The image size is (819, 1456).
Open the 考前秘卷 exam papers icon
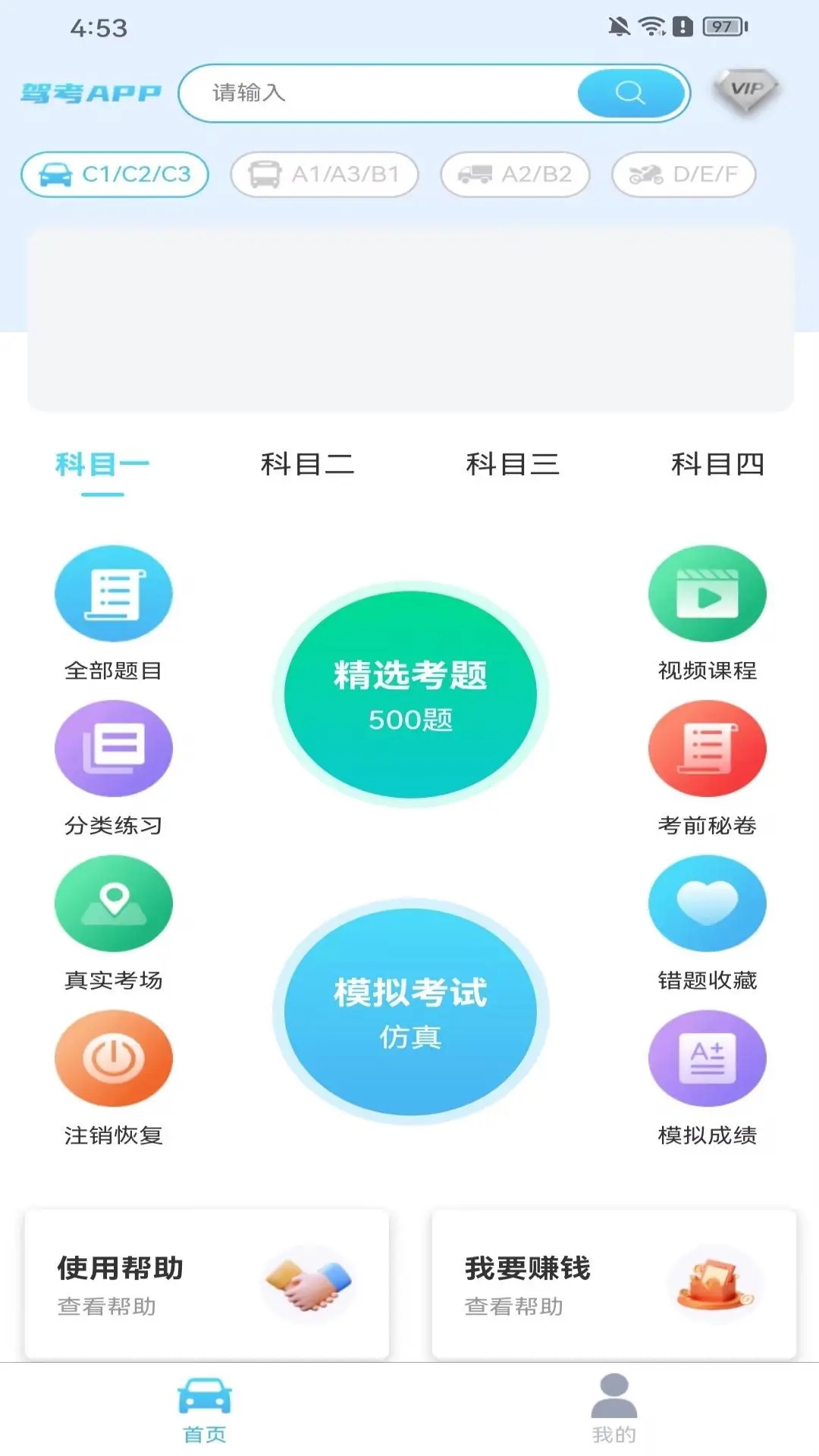click(707, 749)
